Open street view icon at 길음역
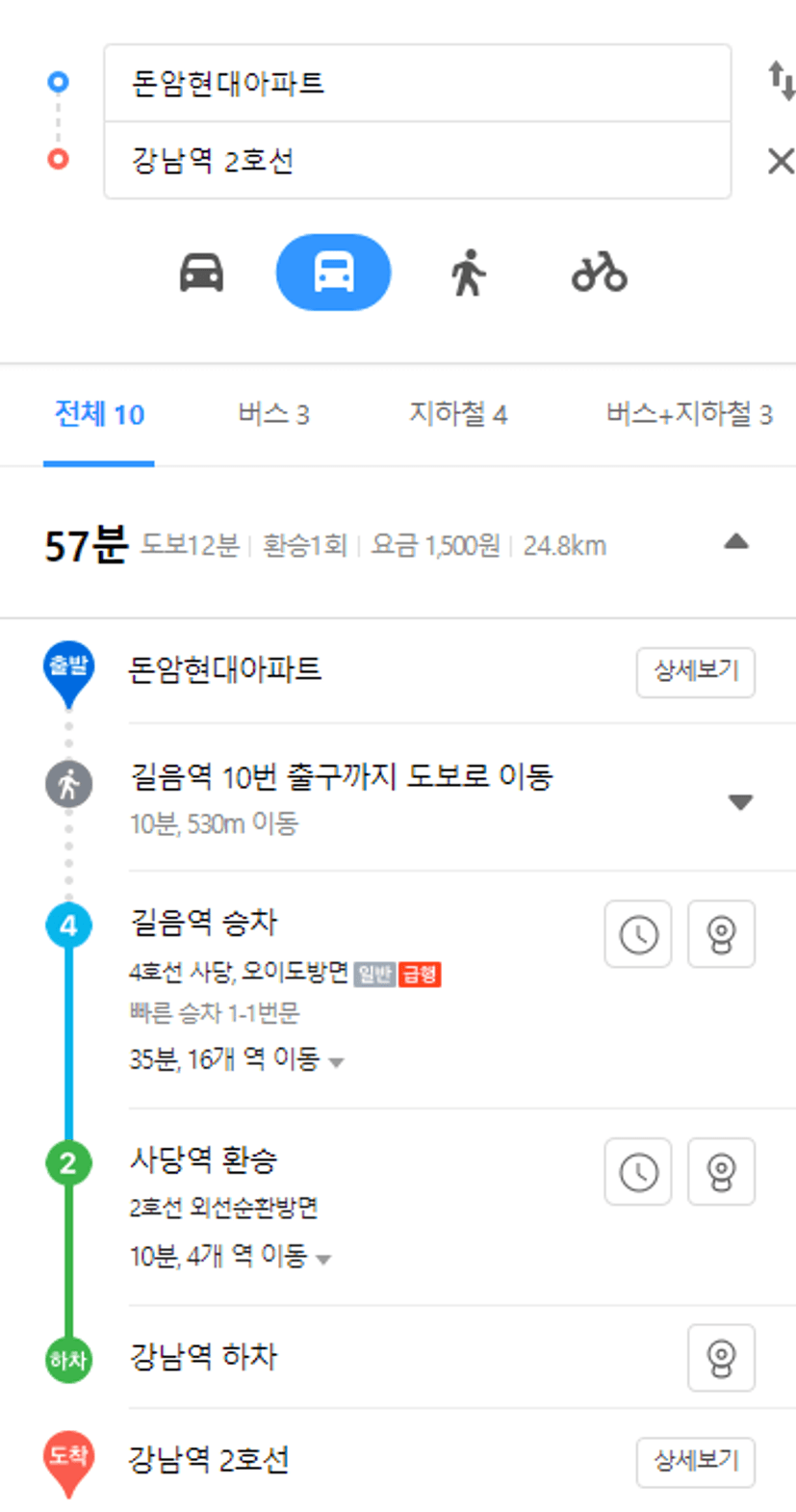Image resolution: width=796 pixels, height=1512 pixels. pyautogui.click(x=721, y=933)
